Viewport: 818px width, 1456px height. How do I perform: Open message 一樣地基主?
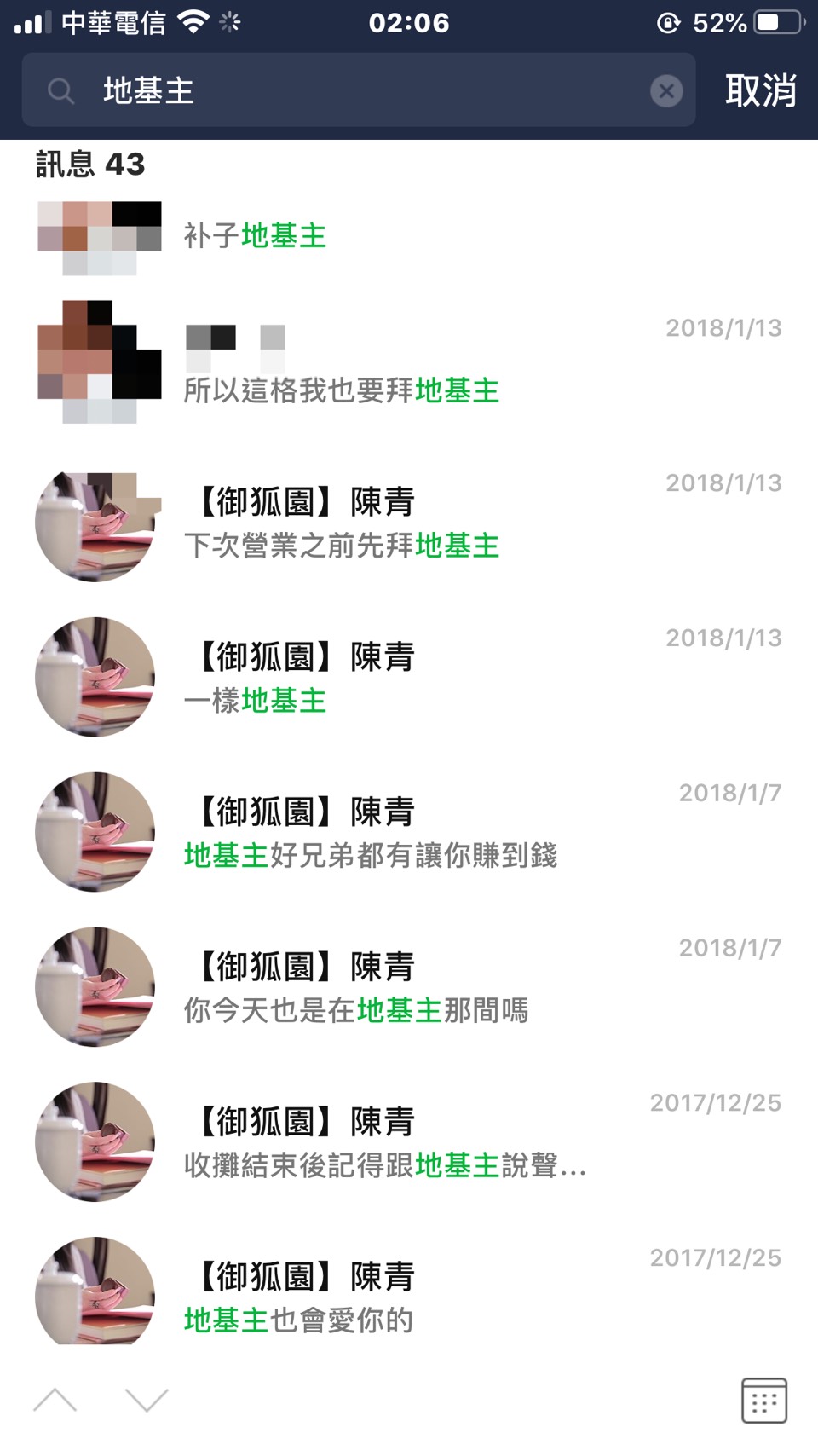(409, 679)
